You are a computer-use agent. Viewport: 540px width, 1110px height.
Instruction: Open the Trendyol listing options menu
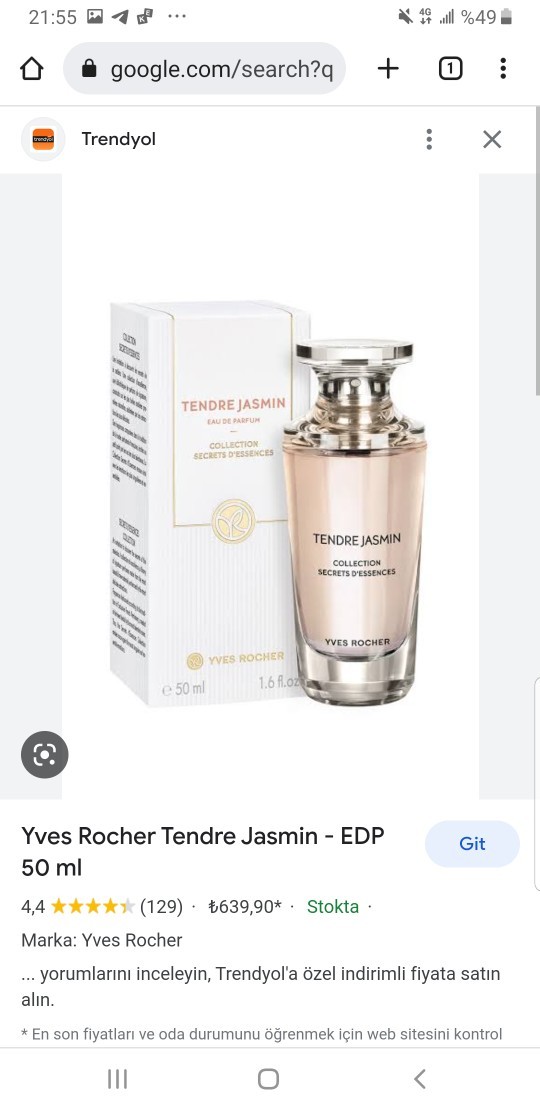click(x=429, y=139)
